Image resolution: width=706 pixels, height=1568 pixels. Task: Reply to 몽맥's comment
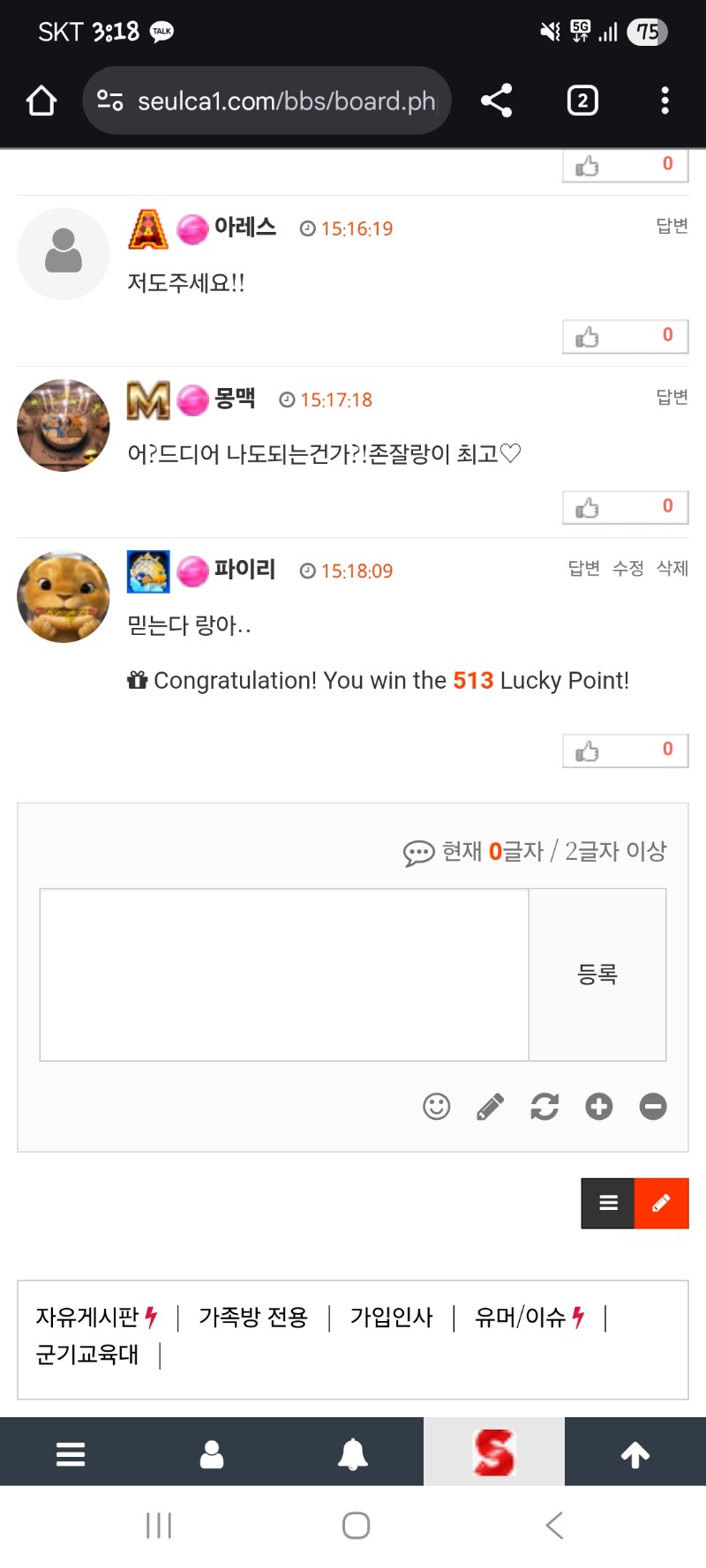click(672, 397)
